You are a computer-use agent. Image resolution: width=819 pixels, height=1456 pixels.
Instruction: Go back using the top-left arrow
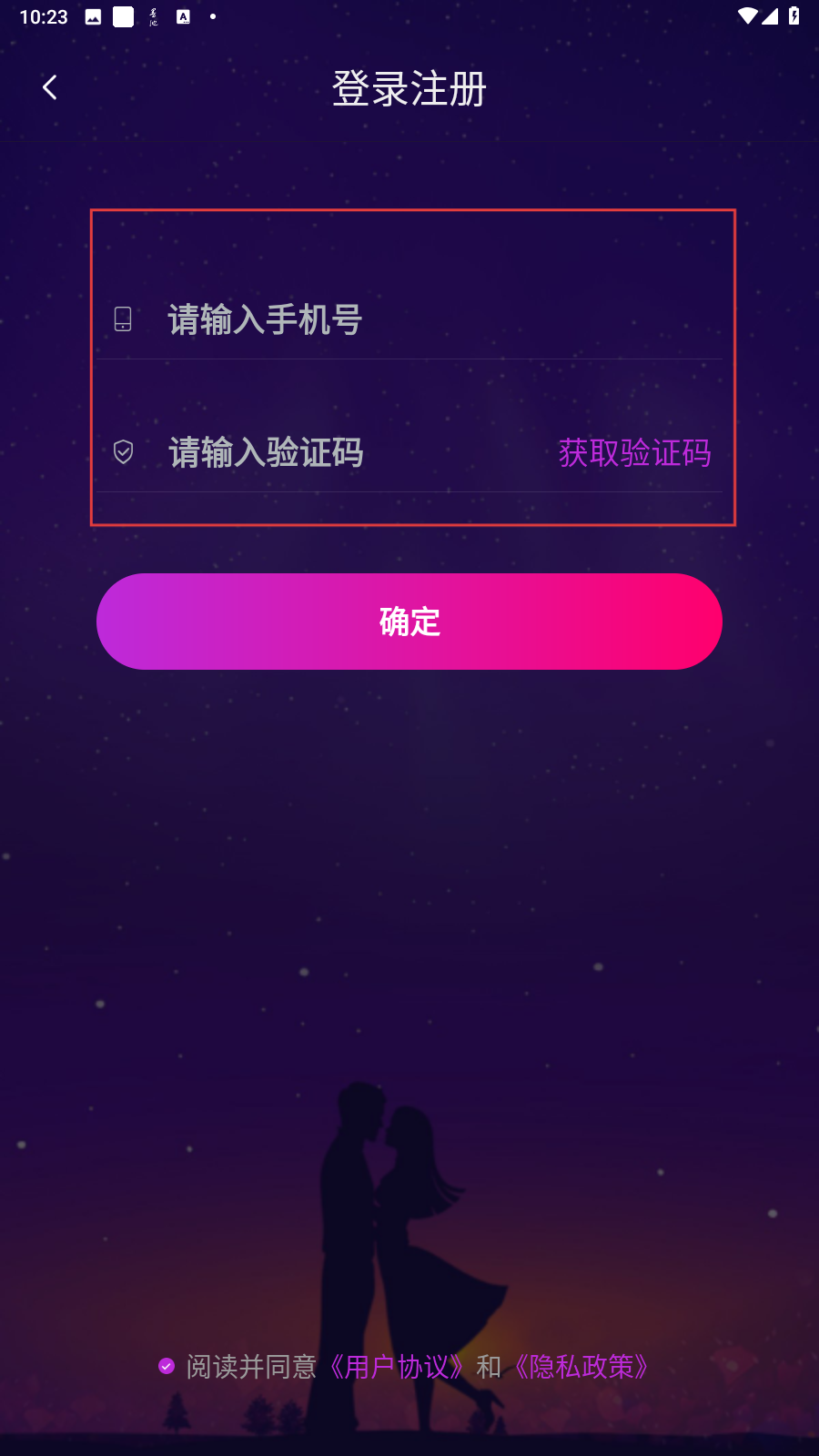[50, 88]
